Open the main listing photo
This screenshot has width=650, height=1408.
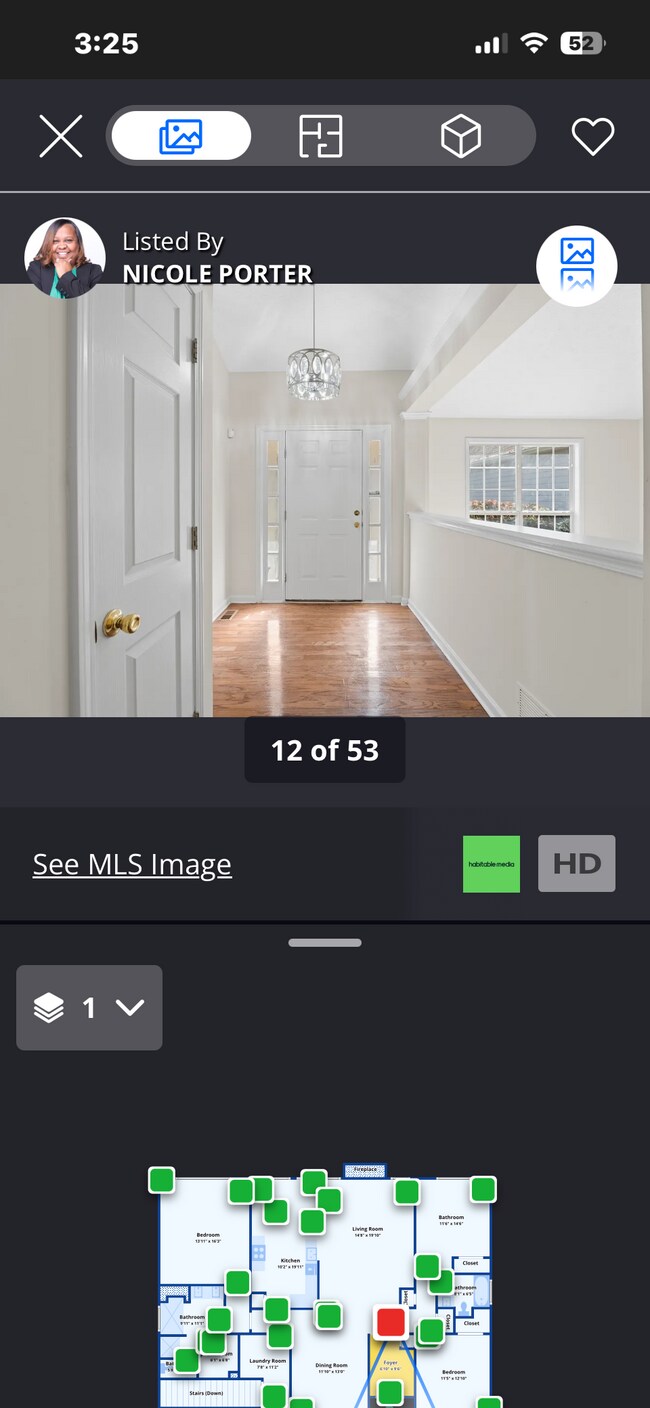(x=325, y=500)
